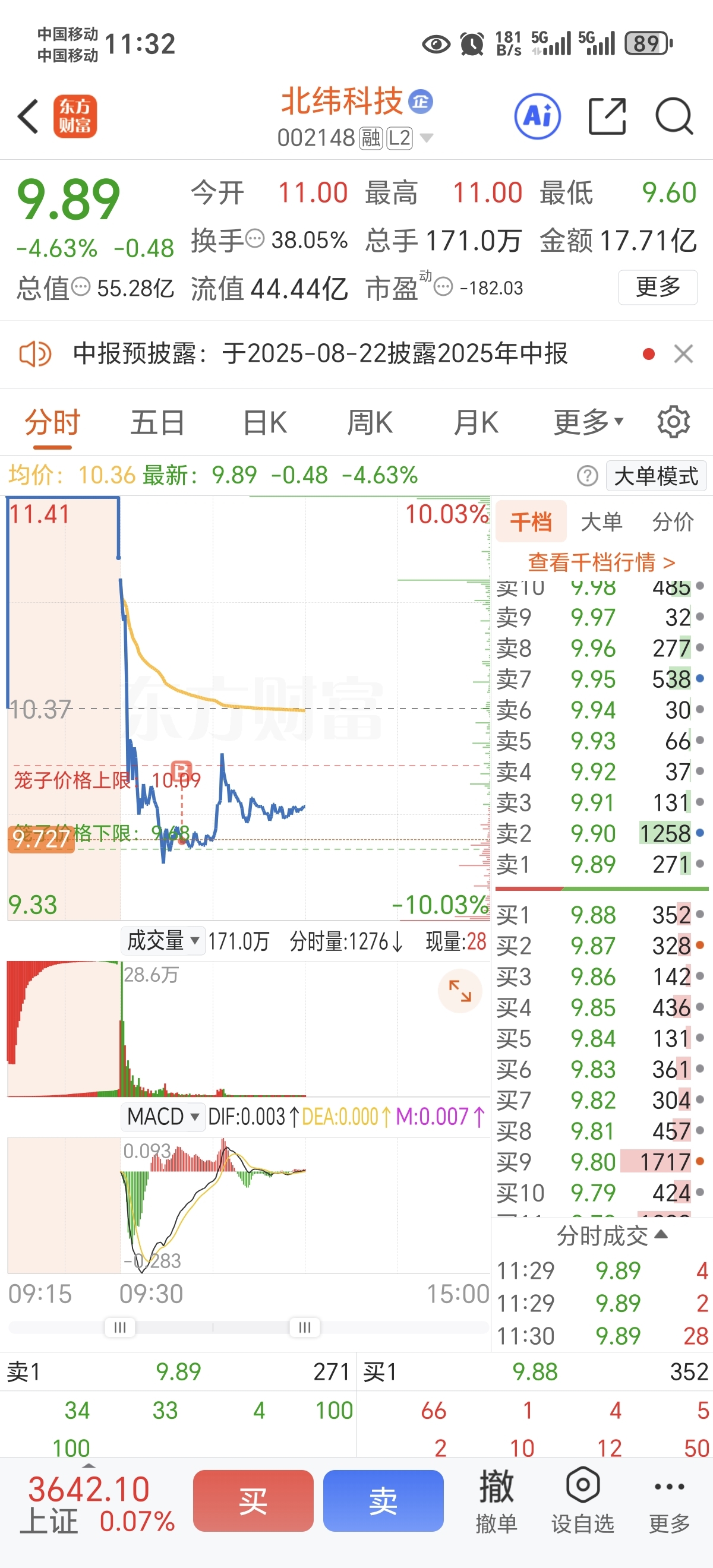Open stock search

coord(674,116)
